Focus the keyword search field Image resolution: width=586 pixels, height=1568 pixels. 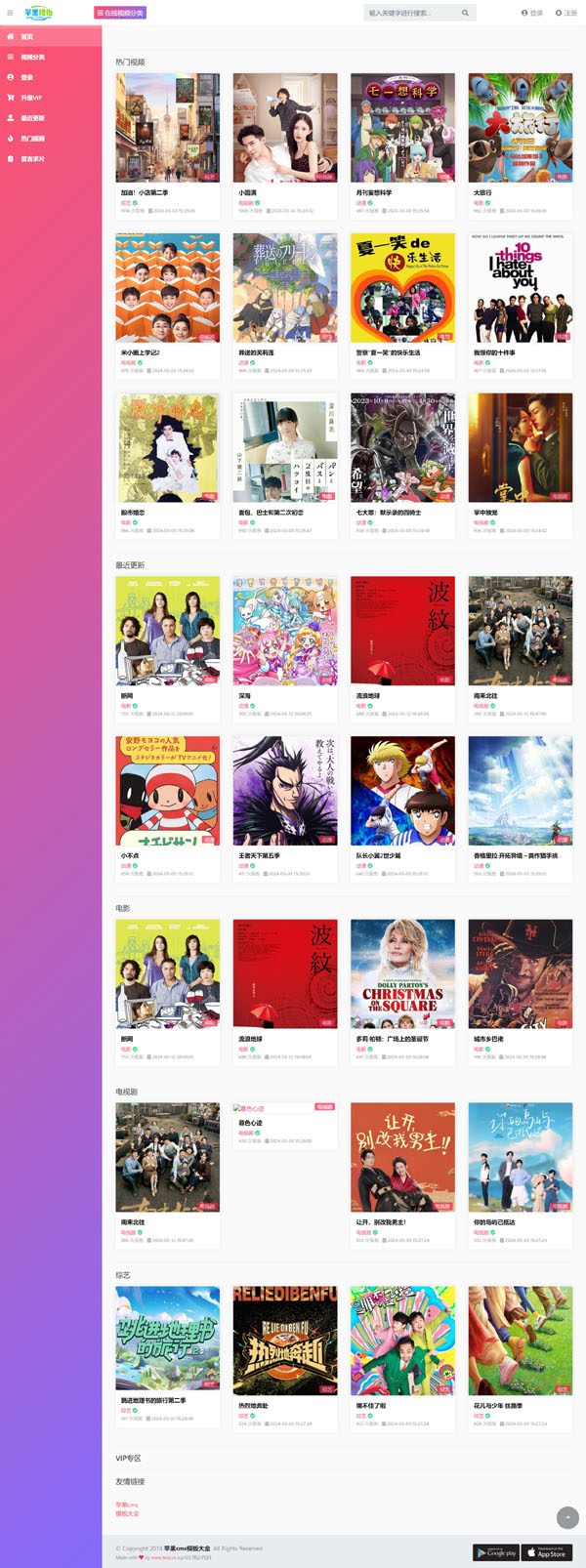pos(410,13)
